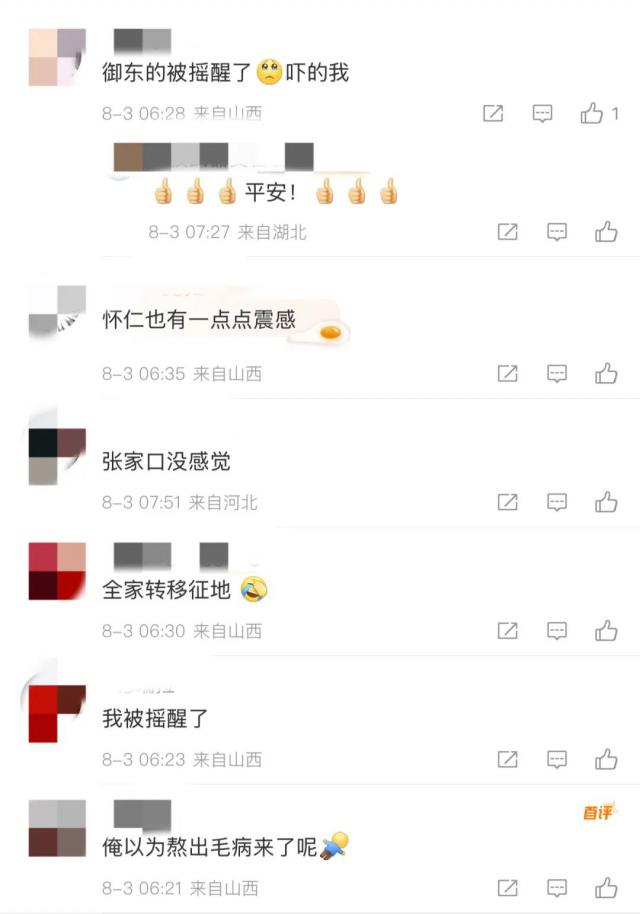Reply to the comment 全家转移征地
640x914 pixels.
tap(557, 630)
